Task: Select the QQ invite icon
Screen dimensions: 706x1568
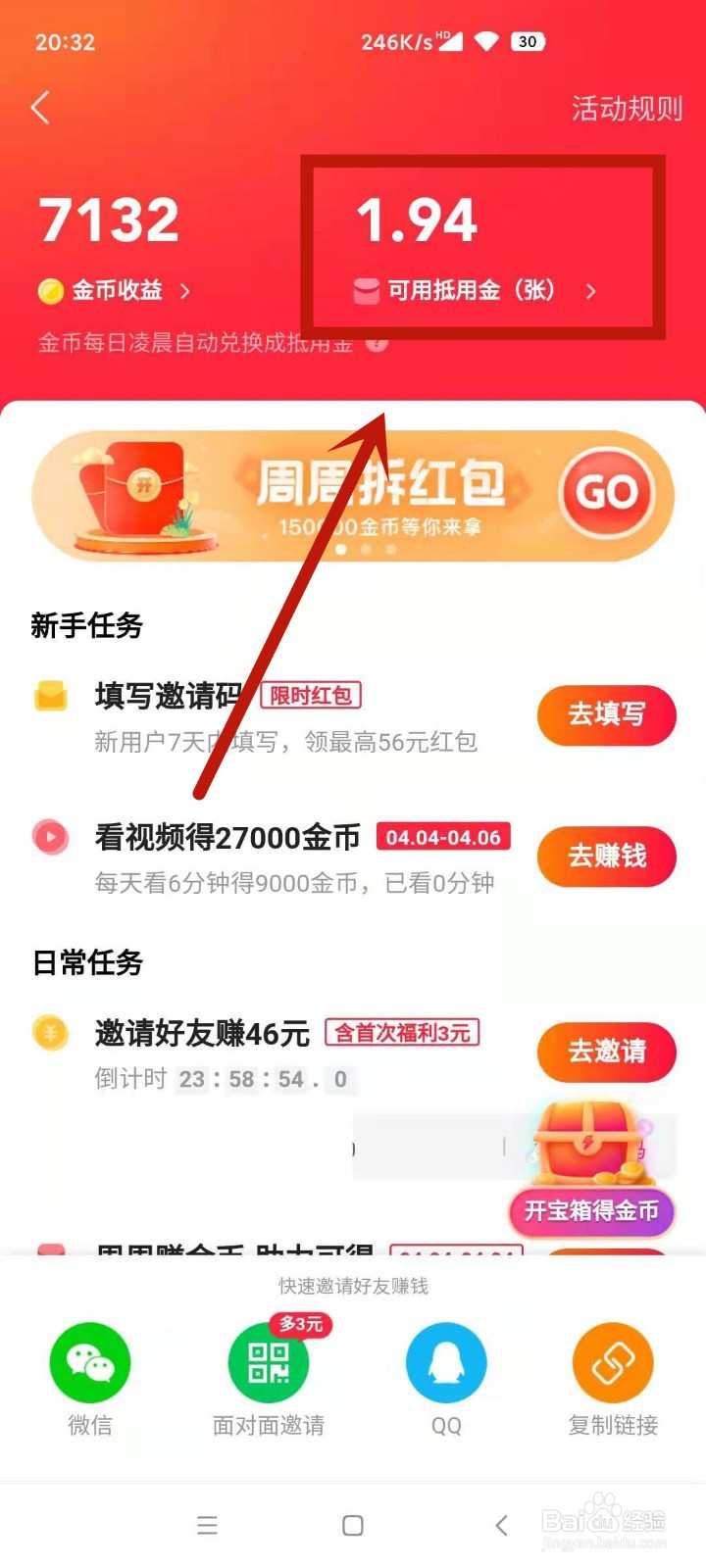Action: click(x=446, y=1361)
